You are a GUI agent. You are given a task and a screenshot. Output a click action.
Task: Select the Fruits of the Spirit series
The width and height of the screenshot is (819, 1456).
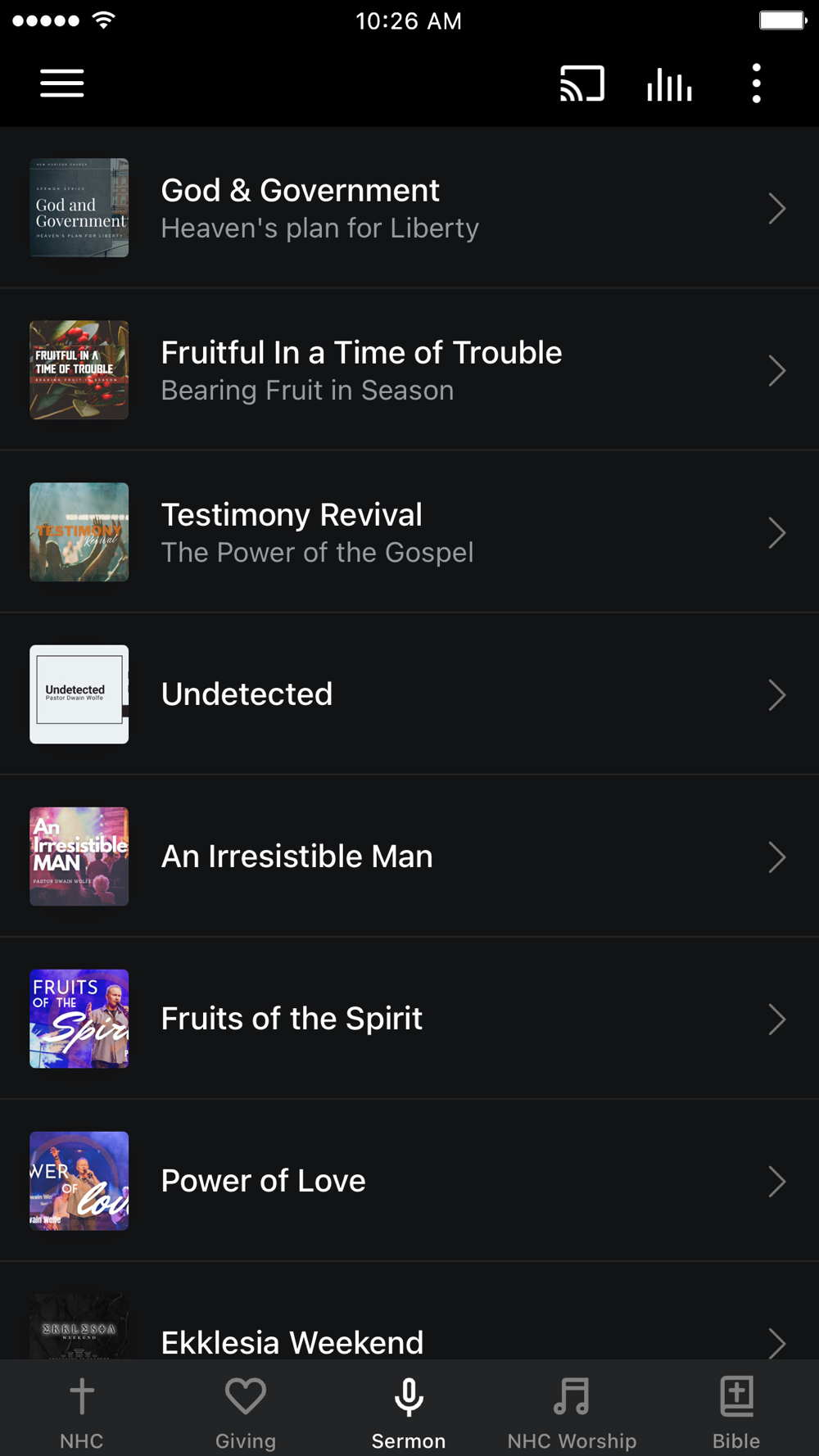coord(409,1019)
